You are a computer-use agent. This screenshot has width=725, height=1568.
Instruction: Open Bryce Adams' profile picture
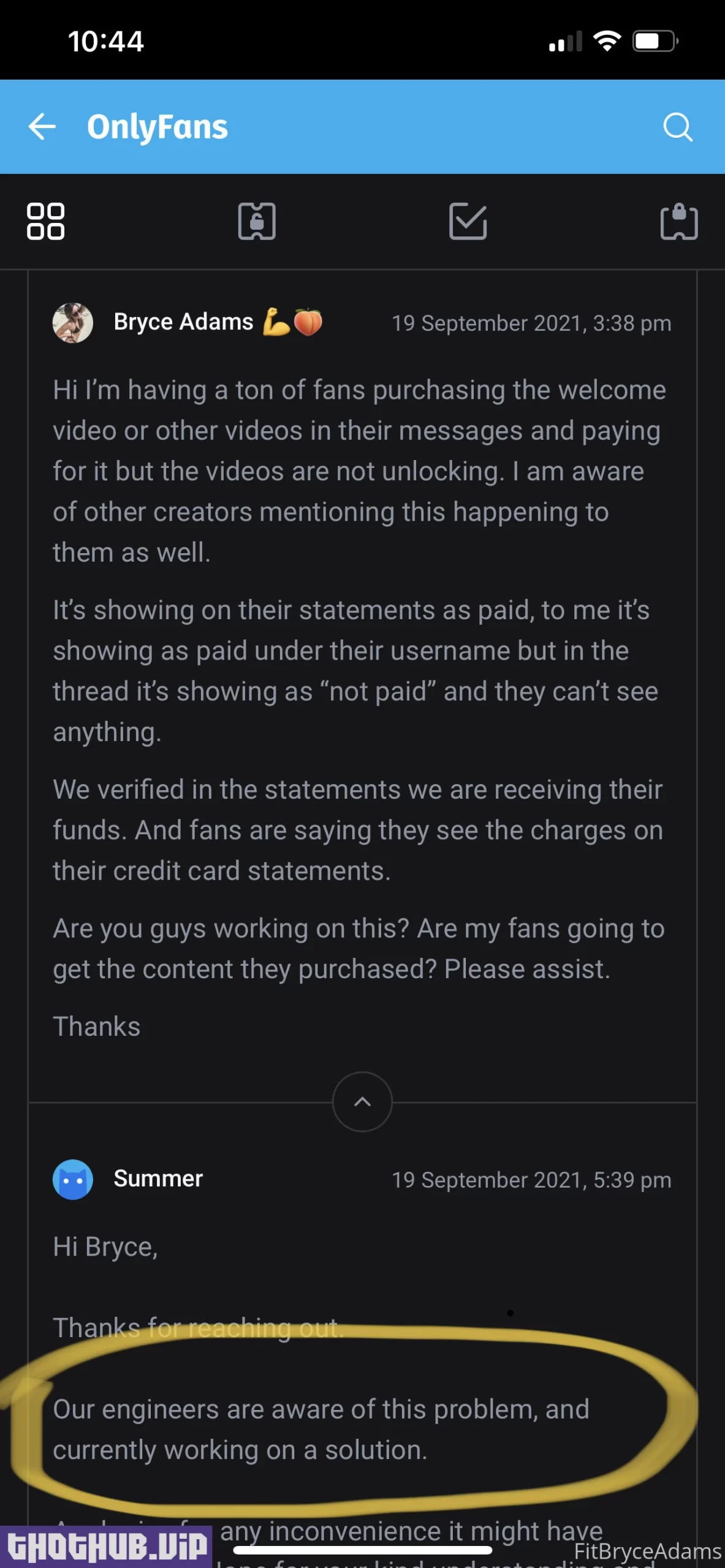[x=73, y=323]
